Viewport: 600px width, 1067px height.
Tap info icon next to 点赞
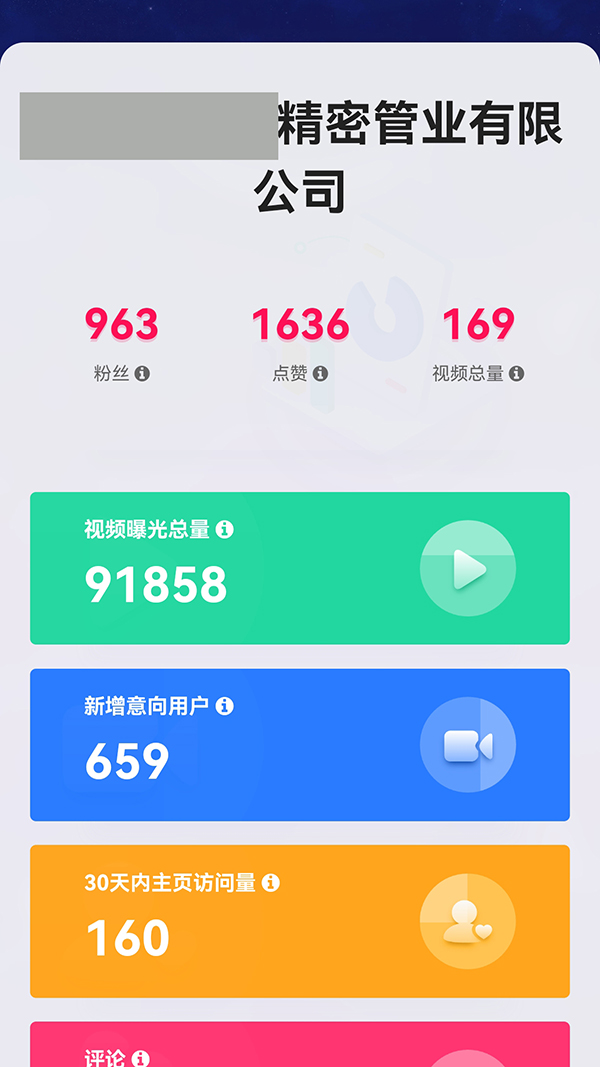point(320,374)
